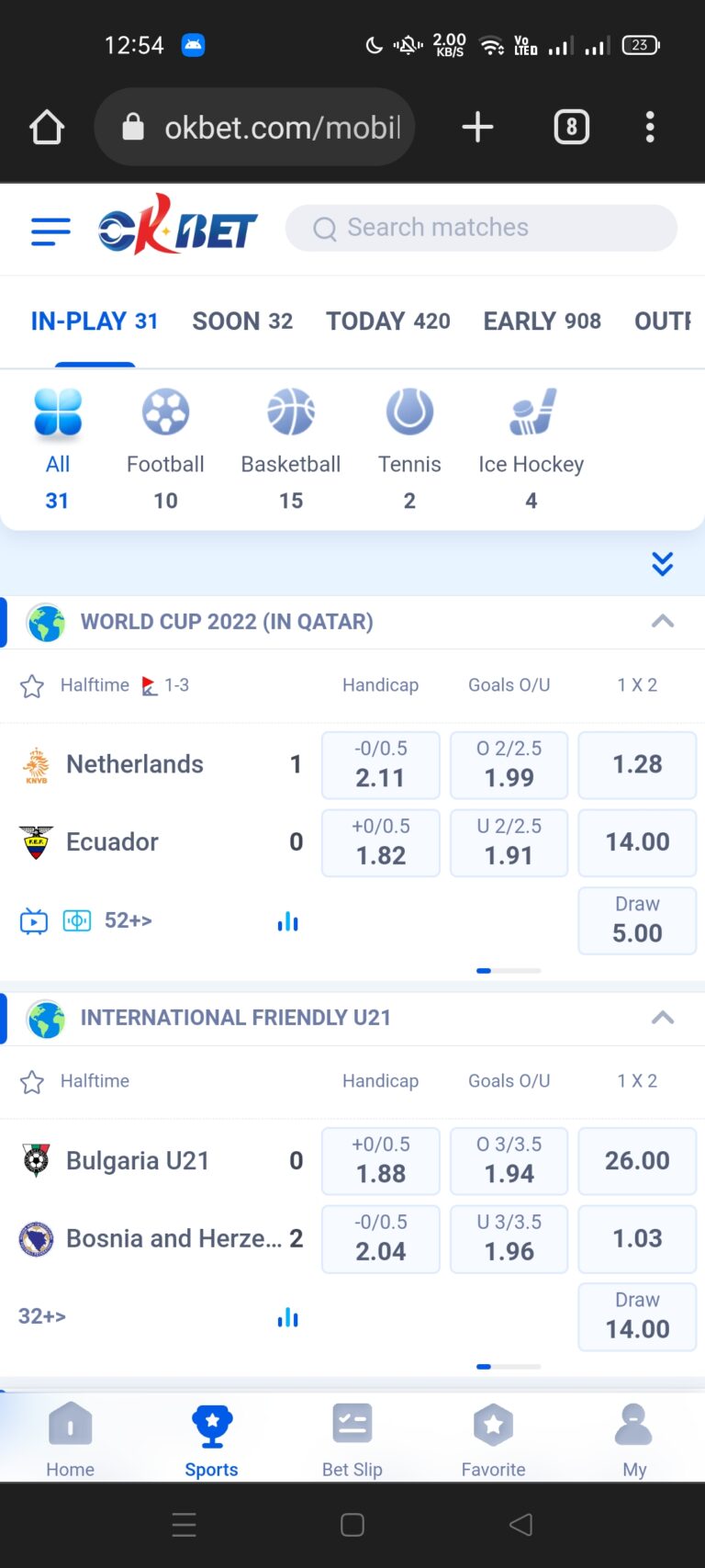Image resolution: width=705 pixels, height=1568 pixels.
Task: Select the Draw 5.00 odds for Netherlands match
Action: (x=637, y=920)
